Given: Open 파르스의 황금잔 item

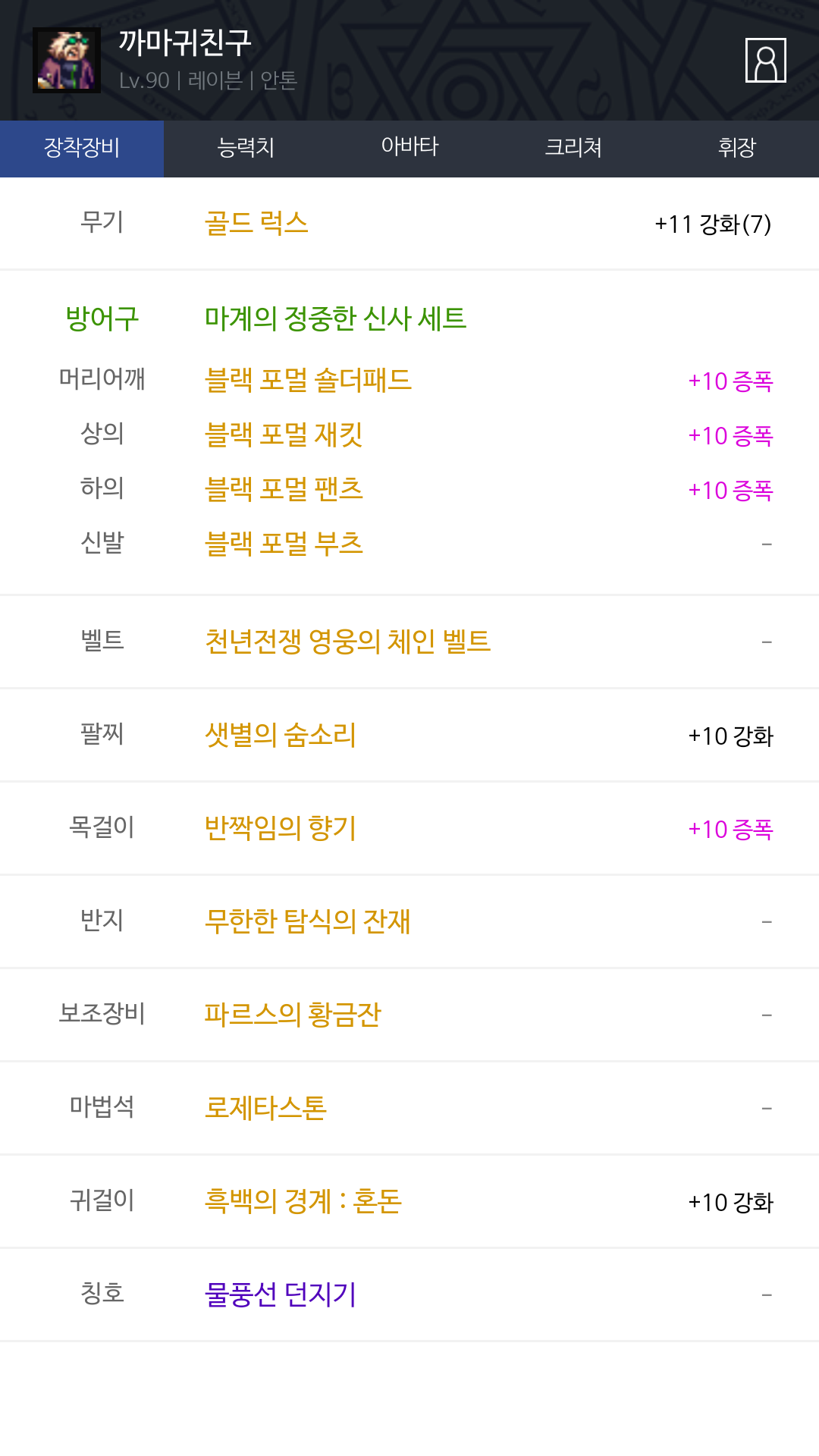Looking at the screenshot, I should coord(293,1015).
